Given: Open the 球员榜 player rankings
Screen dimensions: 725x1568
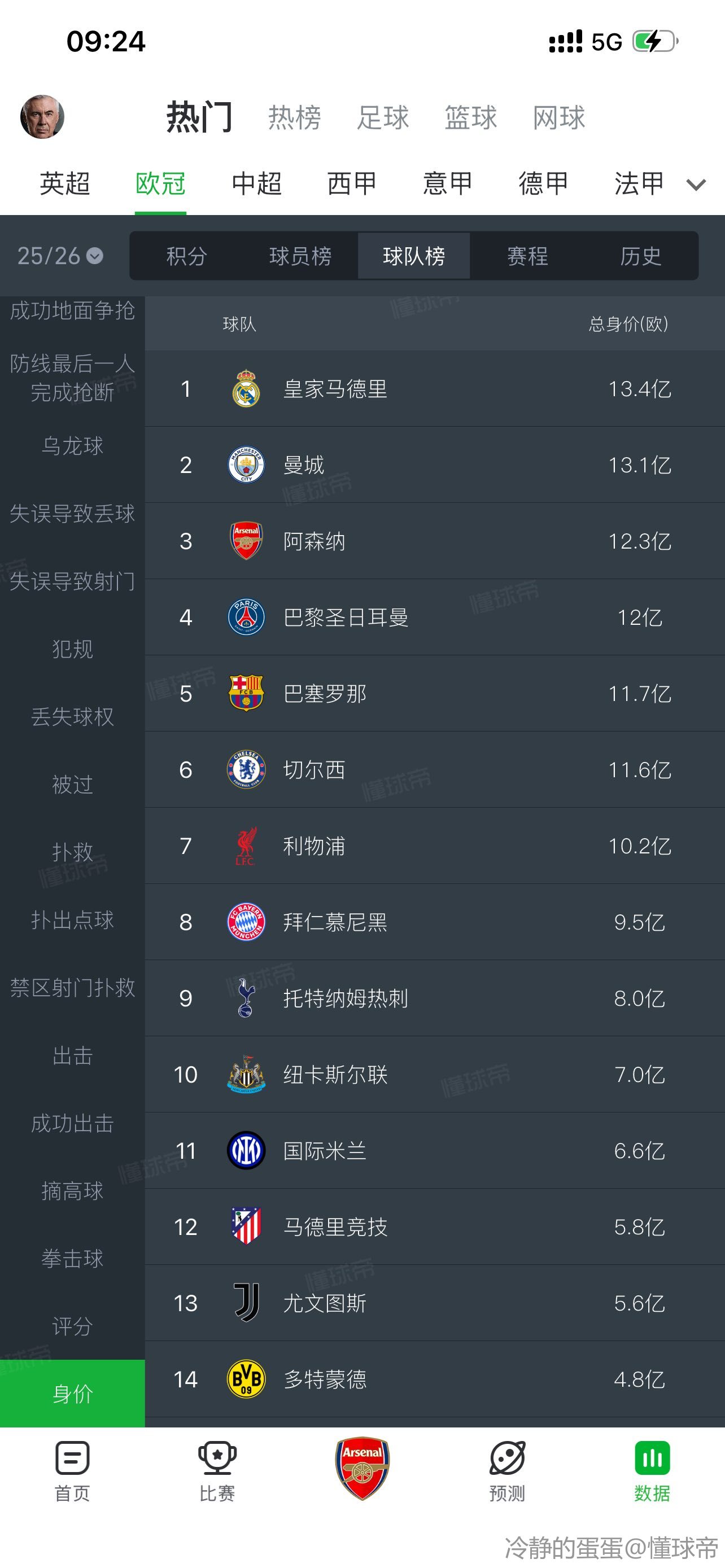Looking at the screenshot, I should (300, 256).
